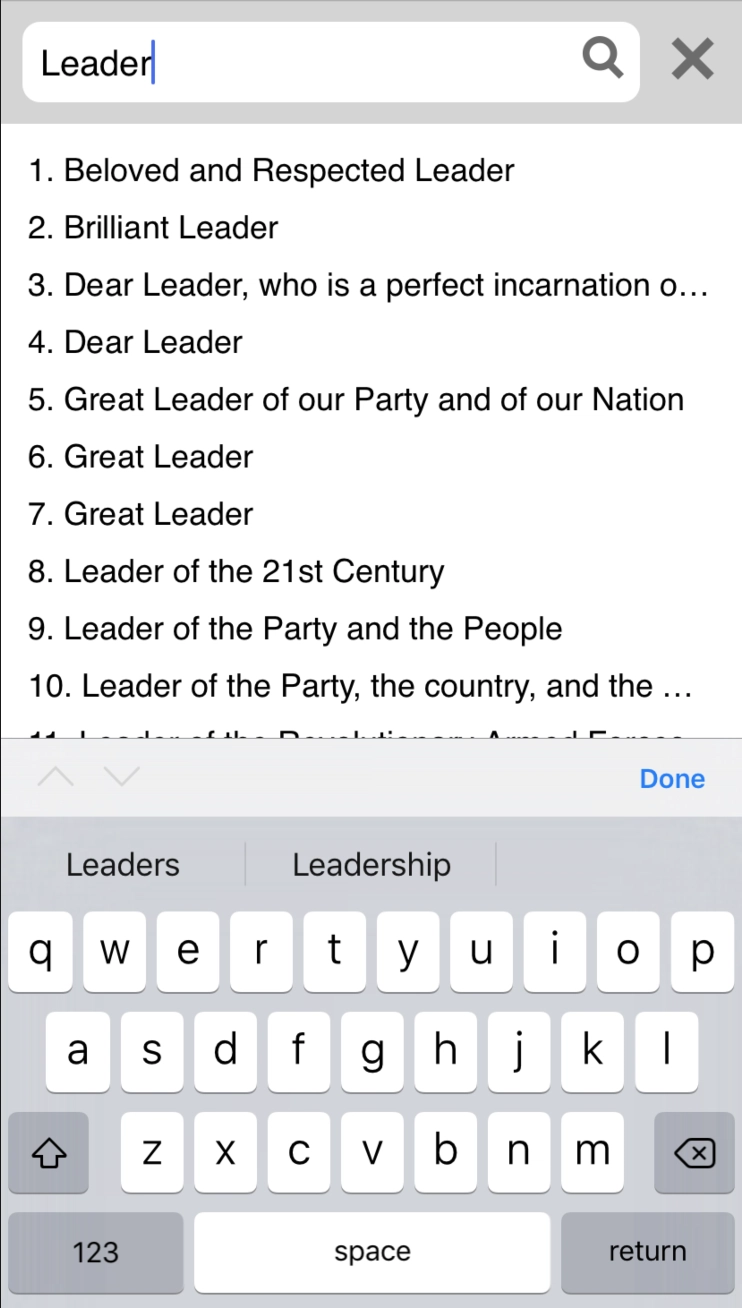Tap the return key
This screenshot has width=742, height=1308.
coord(647,1252)
